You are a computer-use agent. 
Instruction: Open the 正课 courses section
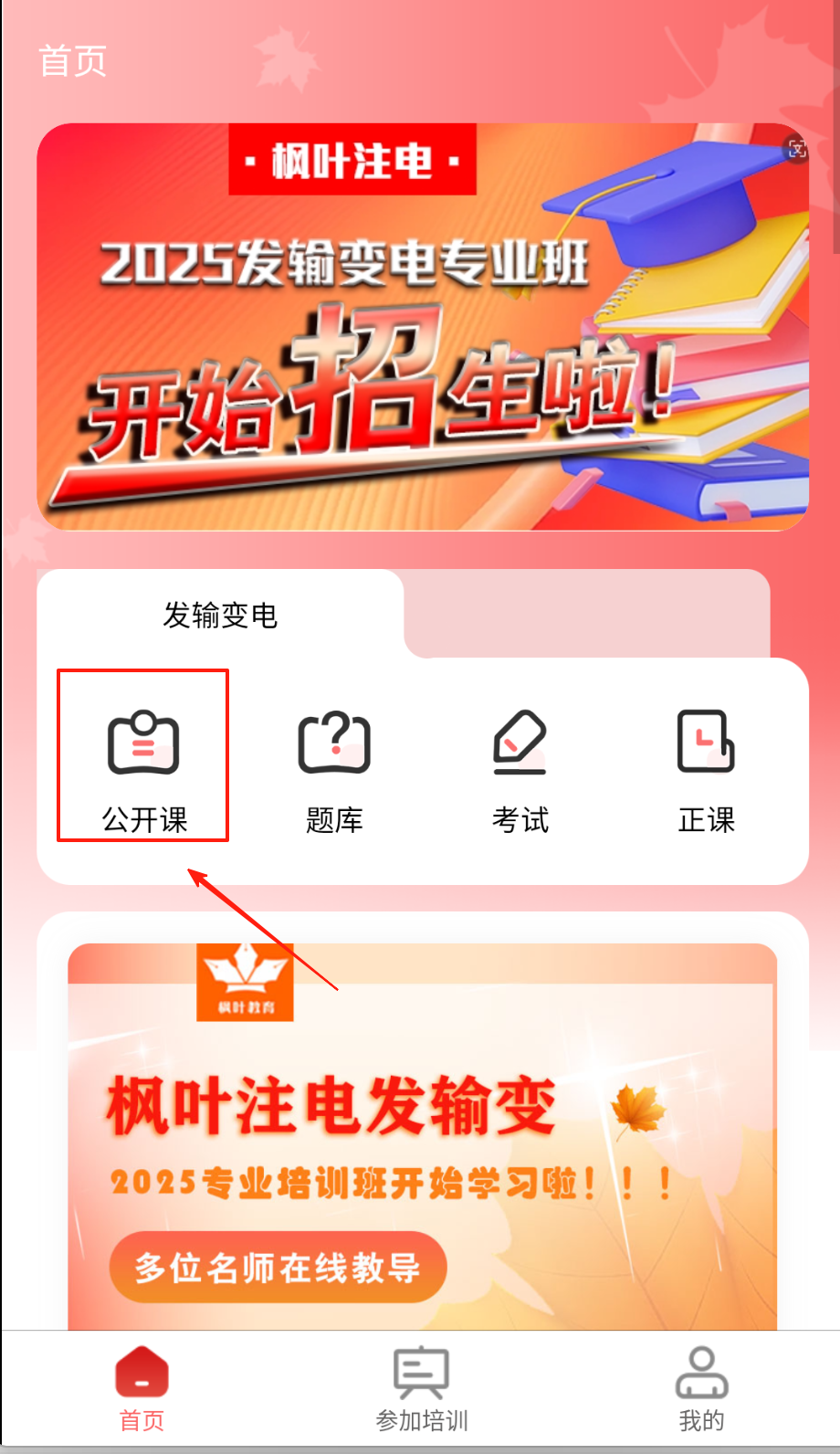coord(706,769)
